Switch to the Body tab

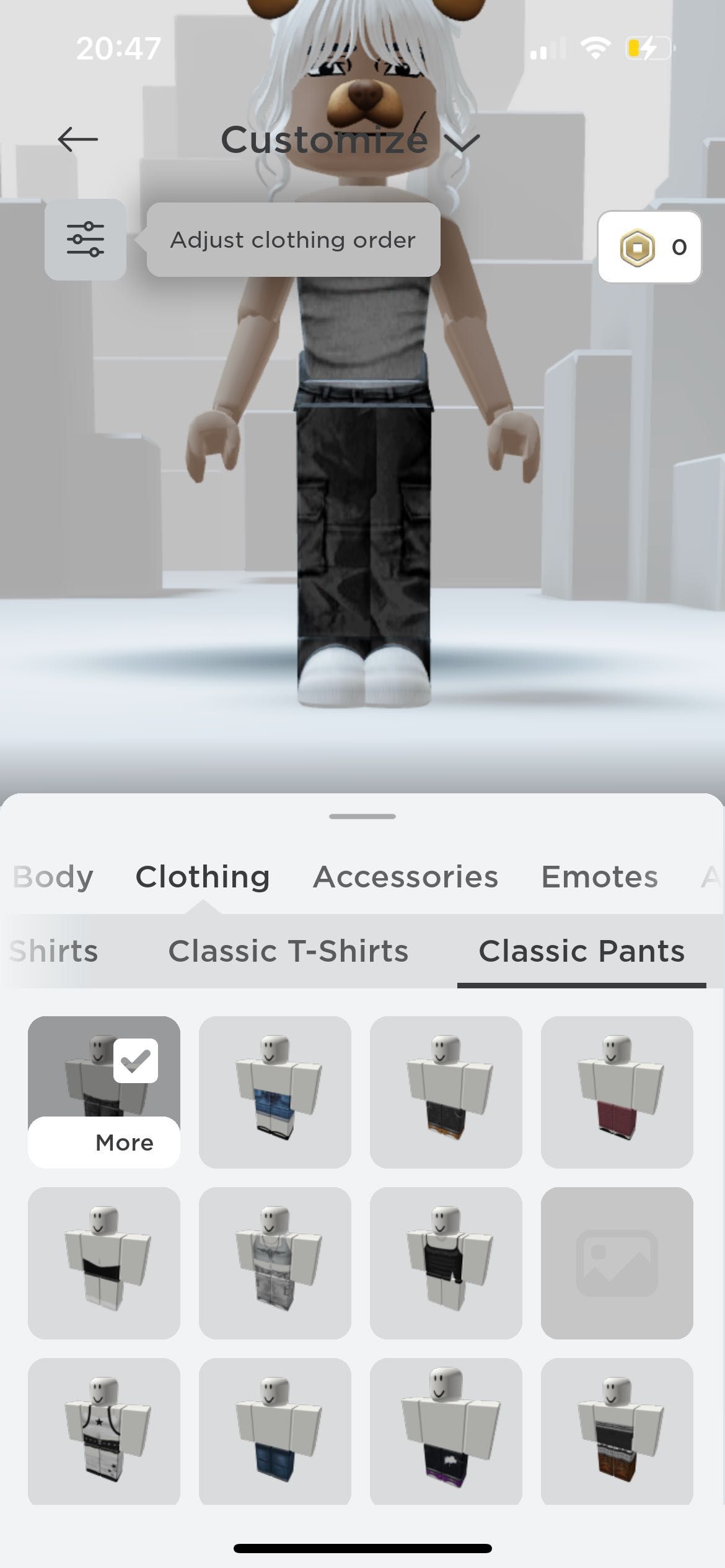[x=53, y=877]
